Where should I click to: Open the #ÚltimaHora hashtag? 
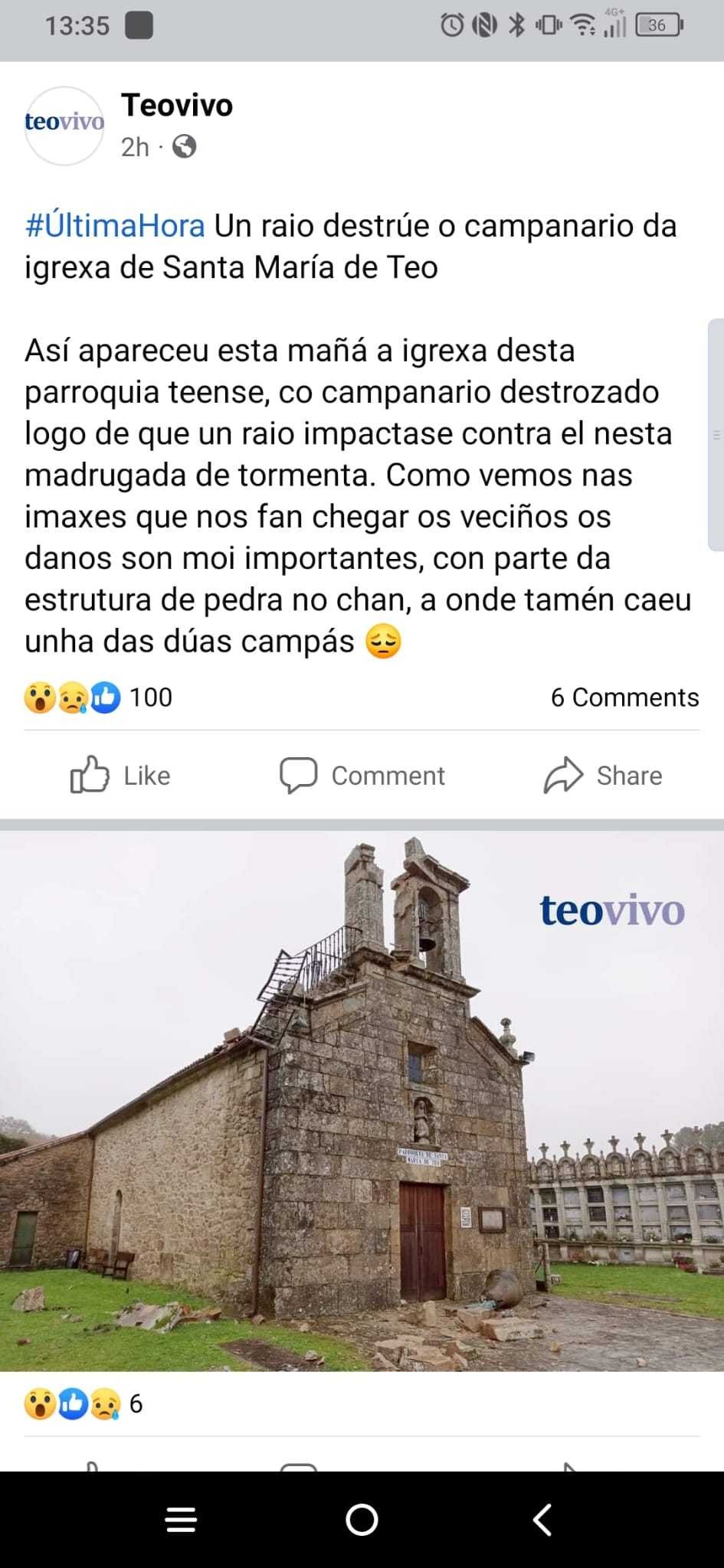[x=115, y=226]
